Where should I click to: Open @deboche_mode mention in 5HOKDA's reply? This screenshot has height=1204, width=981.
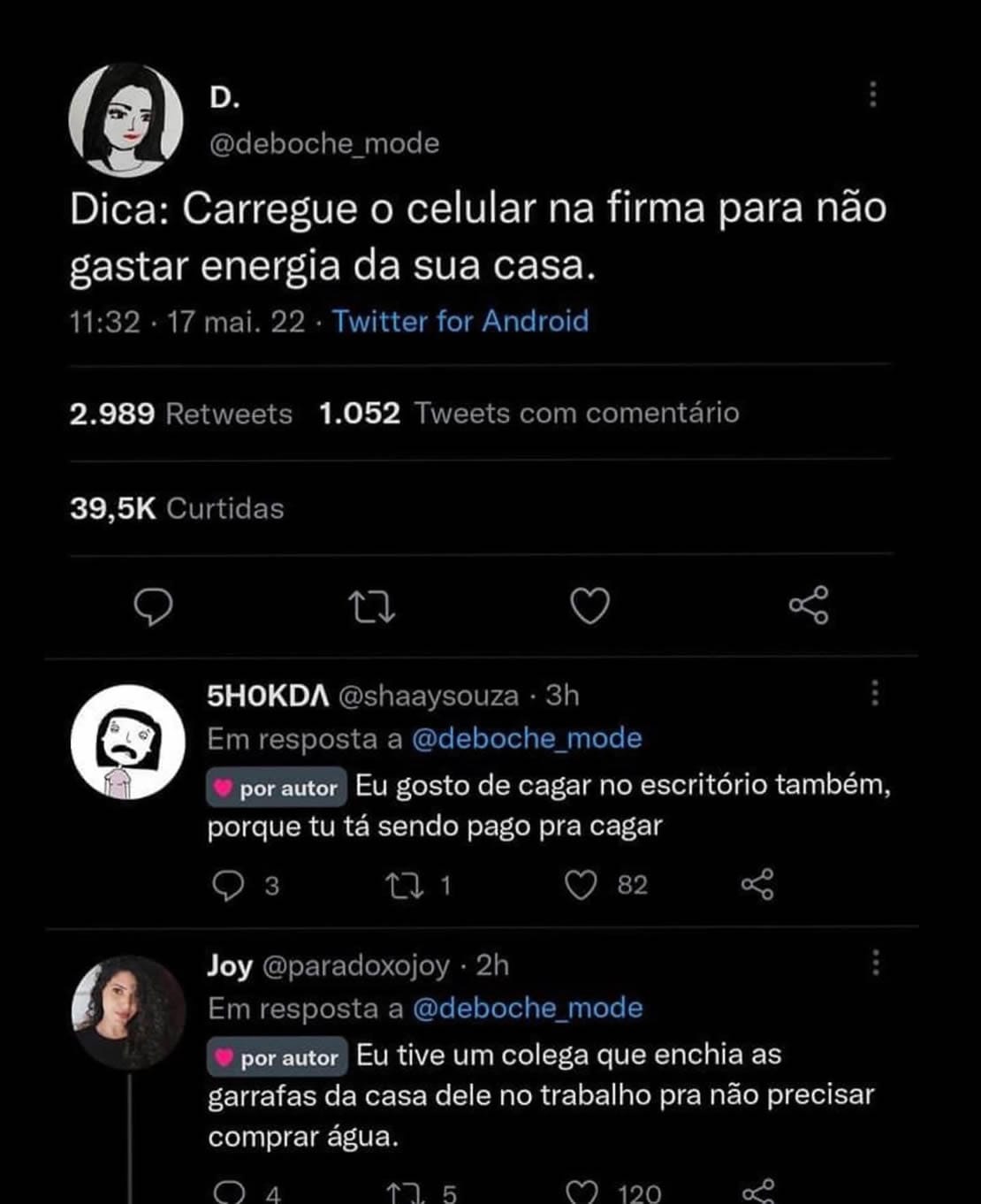528,737
